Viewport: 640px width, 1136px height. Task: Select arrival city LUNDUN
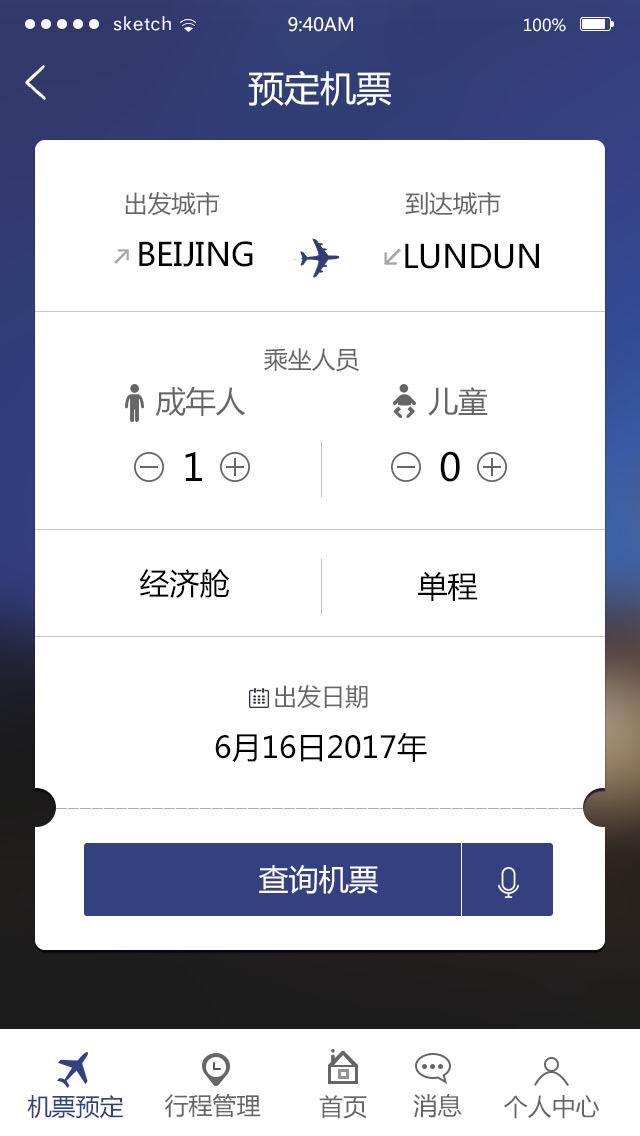[x=471, y=256]
